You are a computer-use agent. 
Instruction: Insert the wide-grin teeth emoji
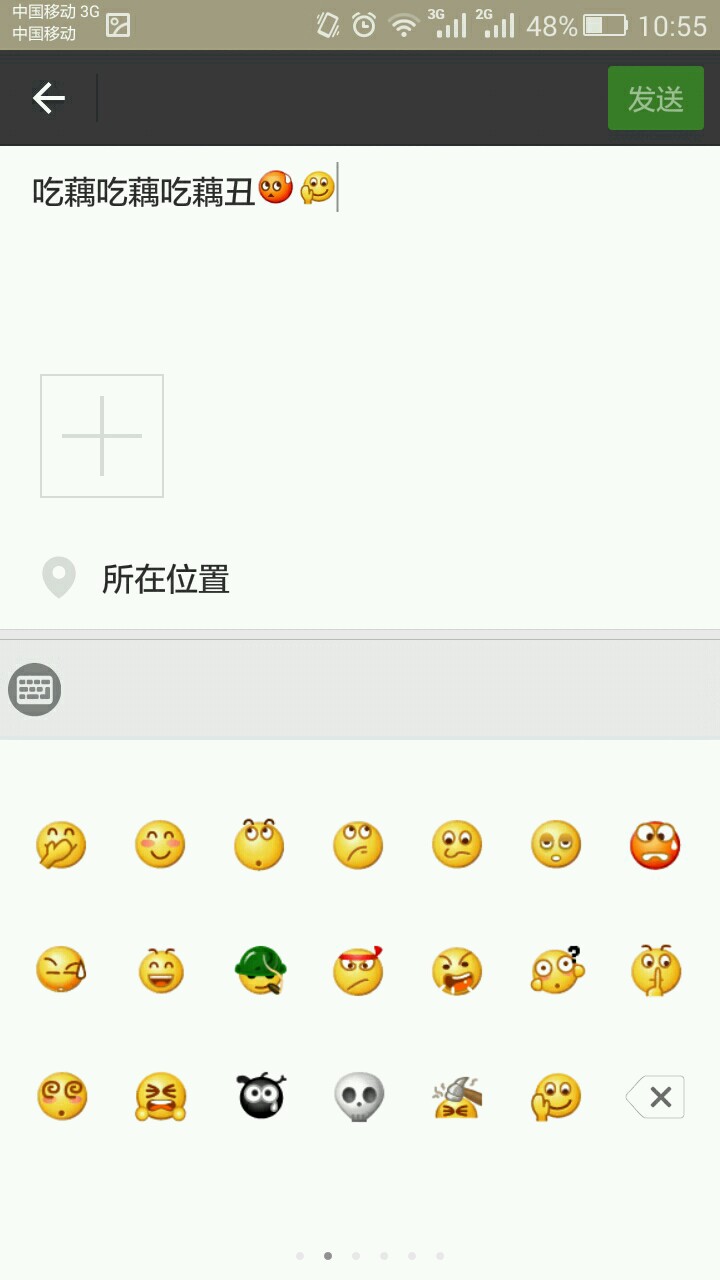coord(160,970)
